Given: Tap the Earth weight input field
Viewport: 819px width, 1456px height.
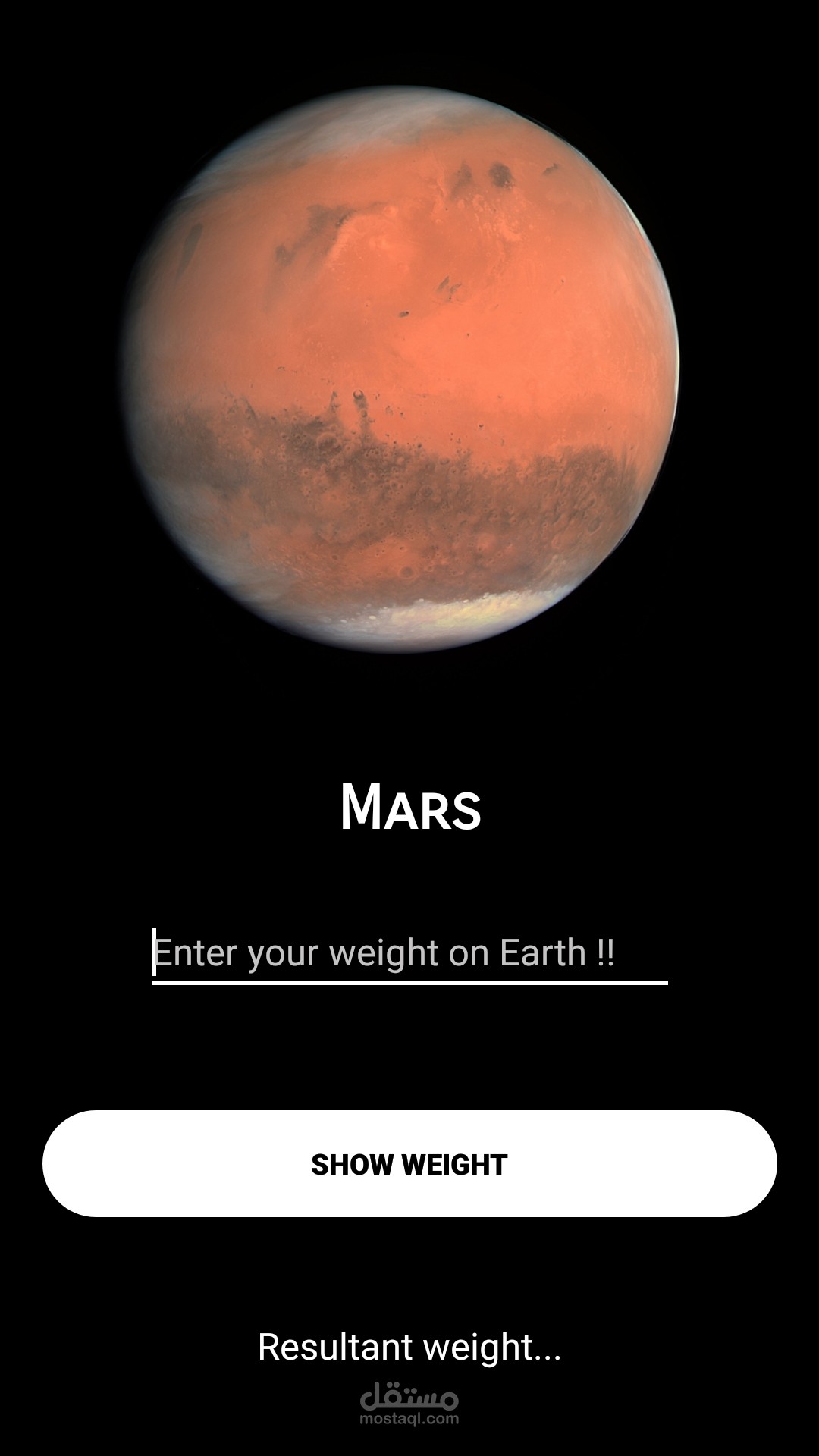Looking at the screenshot, I should [x=409, y=953].
